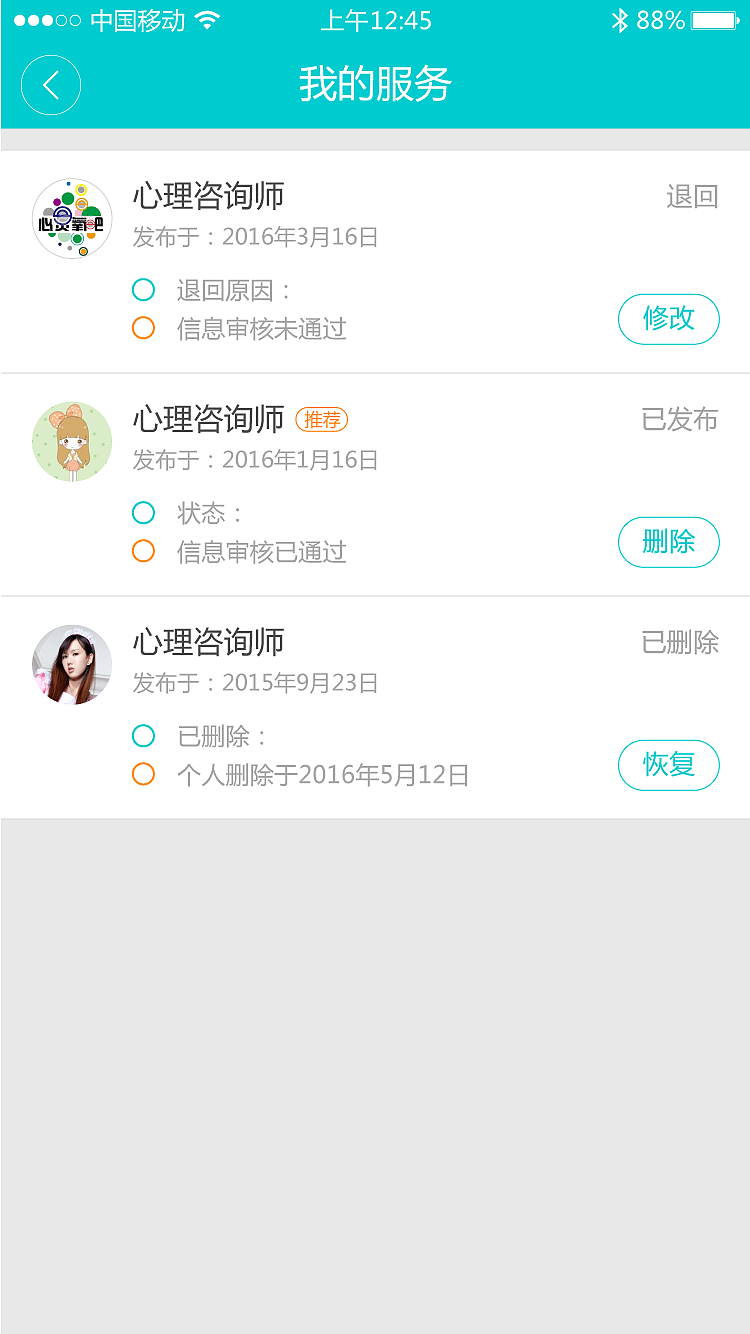Tap the 已删除 status label
The width and height of the screenshot is (750, 1334).
coord(680,643)
